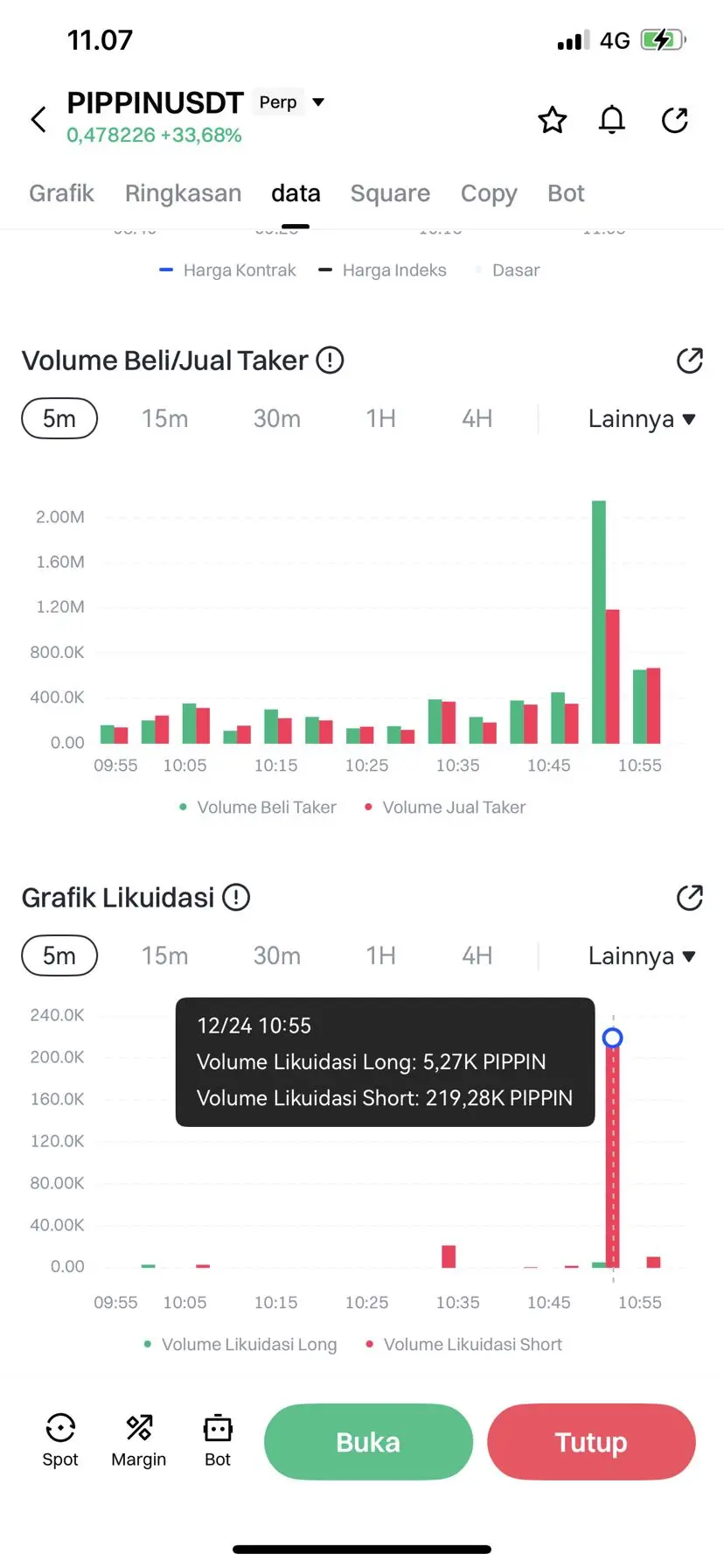Tap the green Buka button
724x1568 pixels.
pos(368,1442)
